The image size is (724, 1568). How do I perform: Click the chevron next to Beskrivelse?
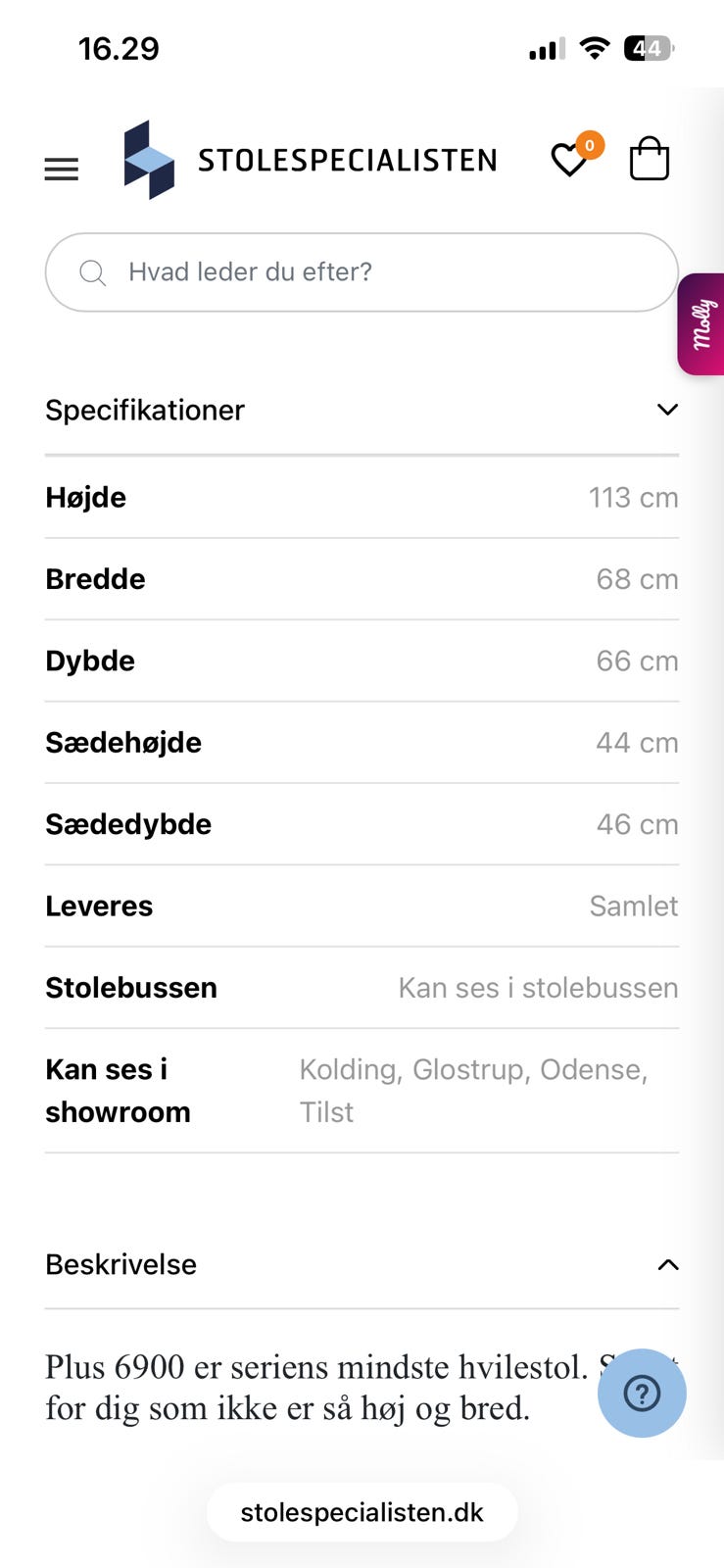667,1264
